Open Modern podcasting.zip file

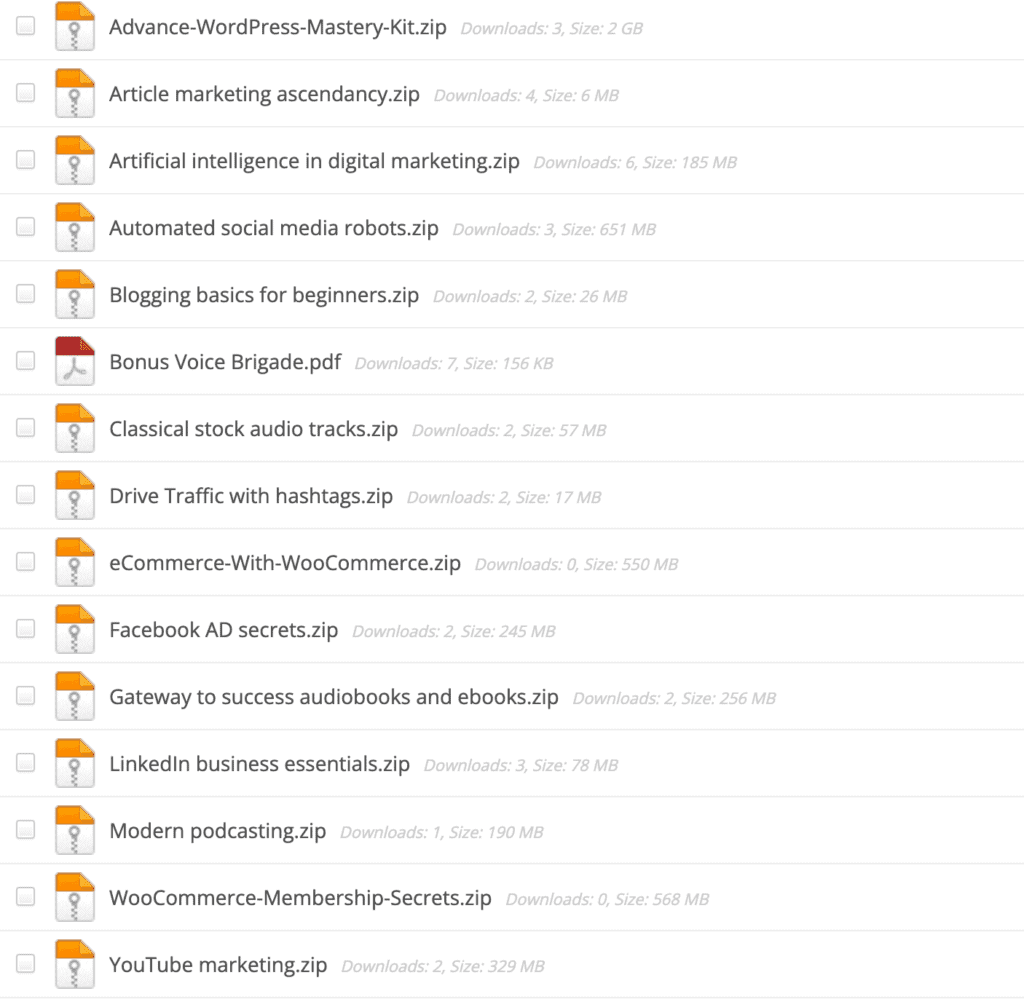pyautogui.click(x=217, y=831)
